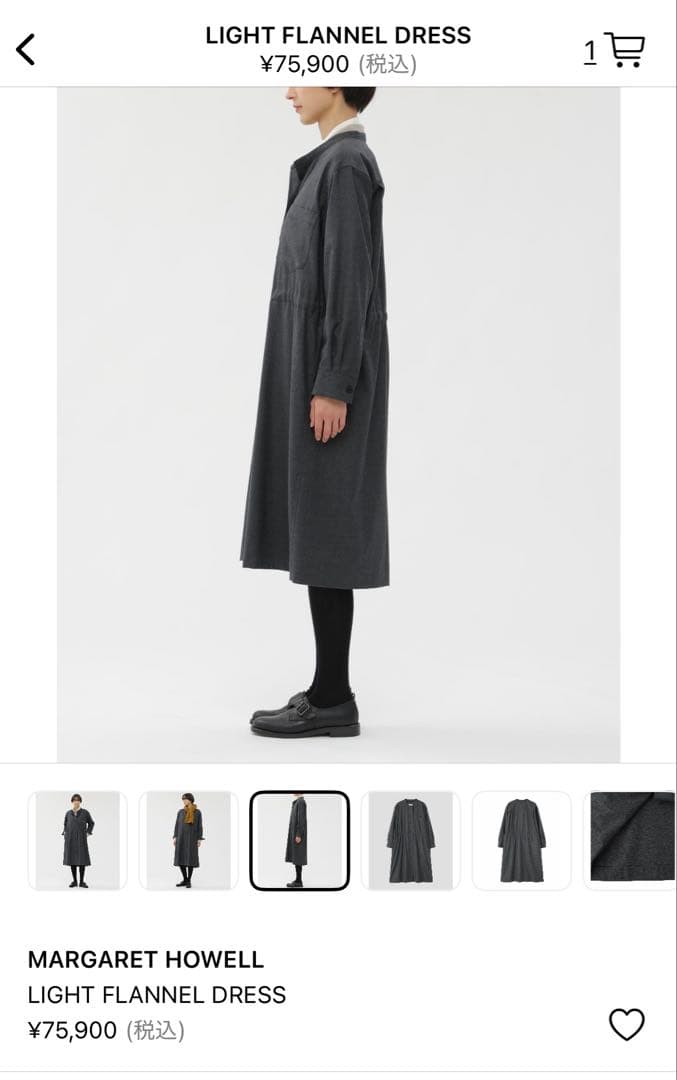Viewport: 677px width, 1080px height.
Task: Go back to the previous page
Action: coord(26,49)
